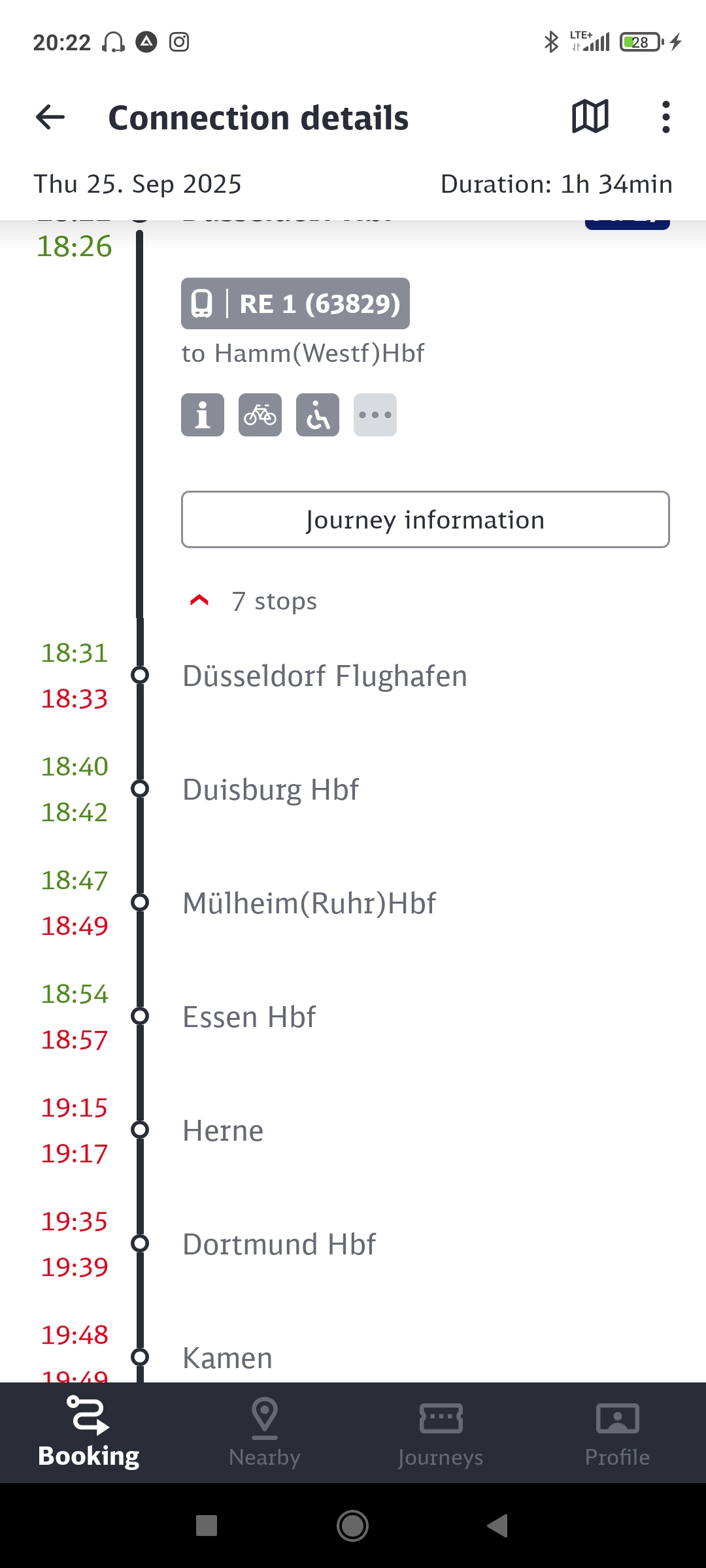
Task: Open the recent apps overview
Action: (207, 1526)
